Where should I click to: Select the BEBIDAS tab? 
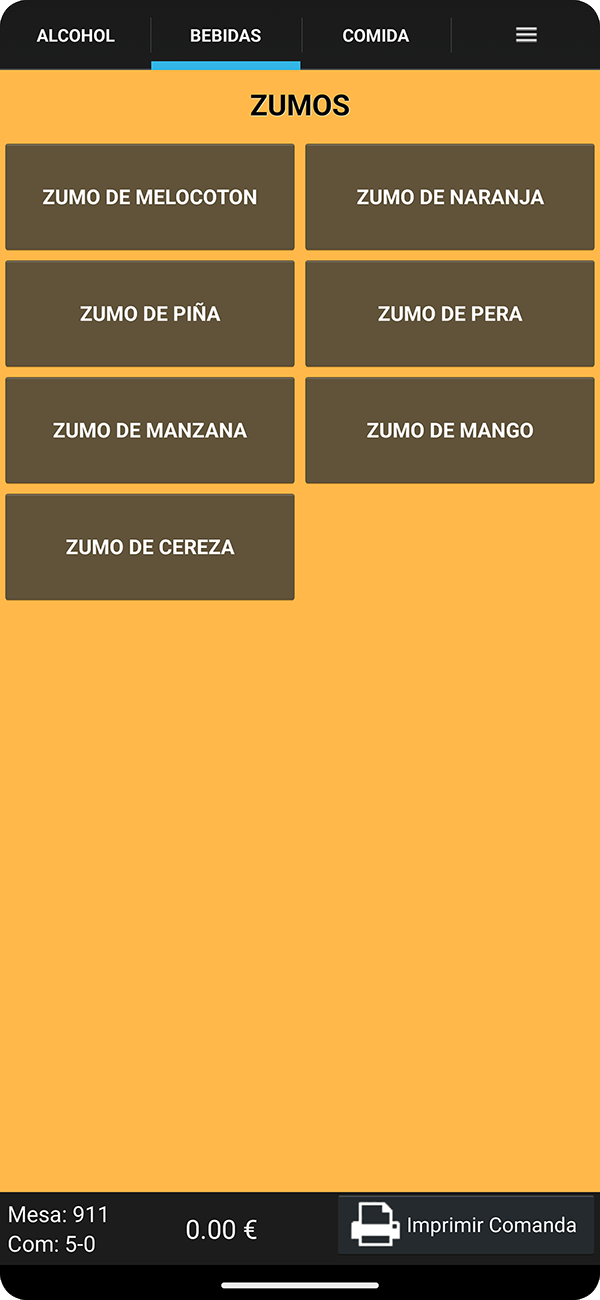226,36
